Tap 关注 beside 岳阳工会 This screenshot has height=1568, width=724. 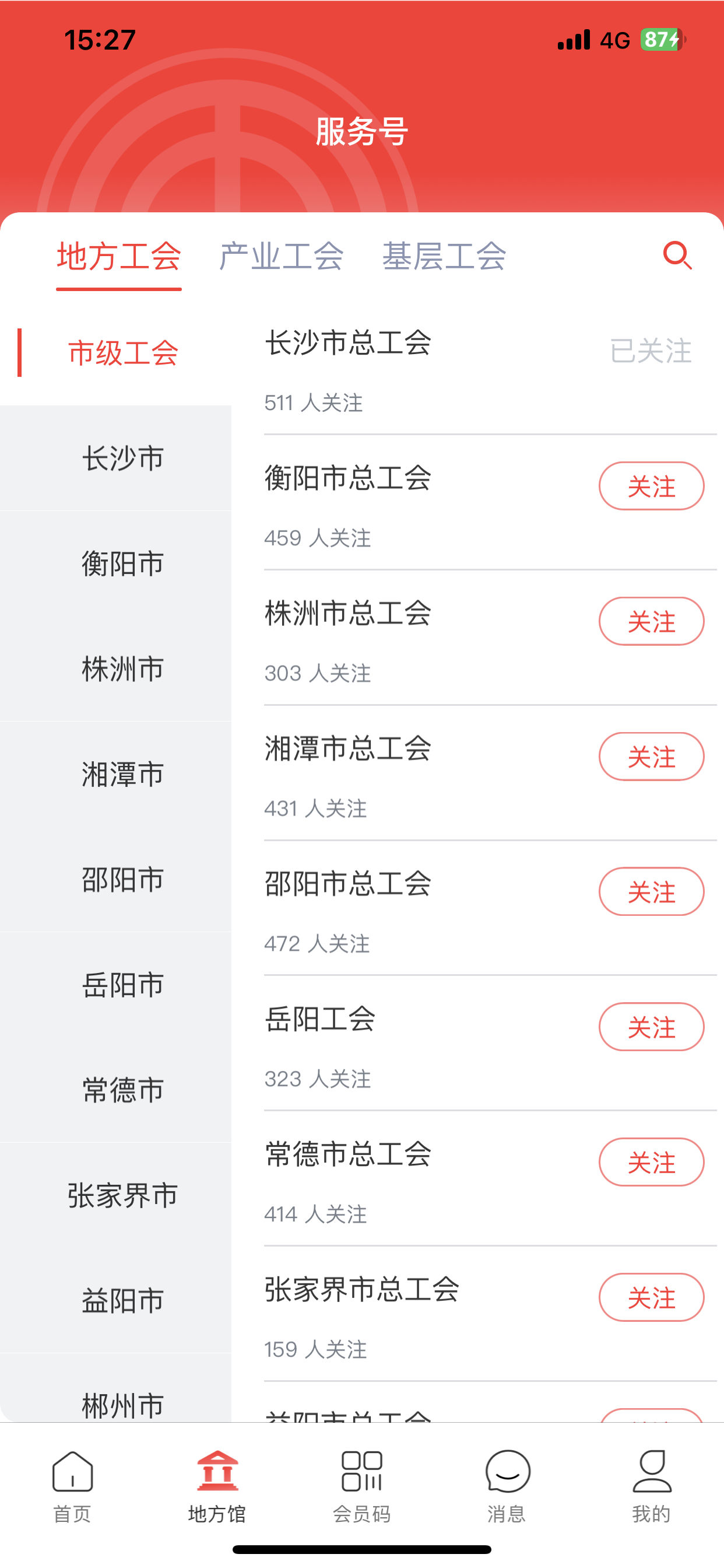coord(651,1026)
